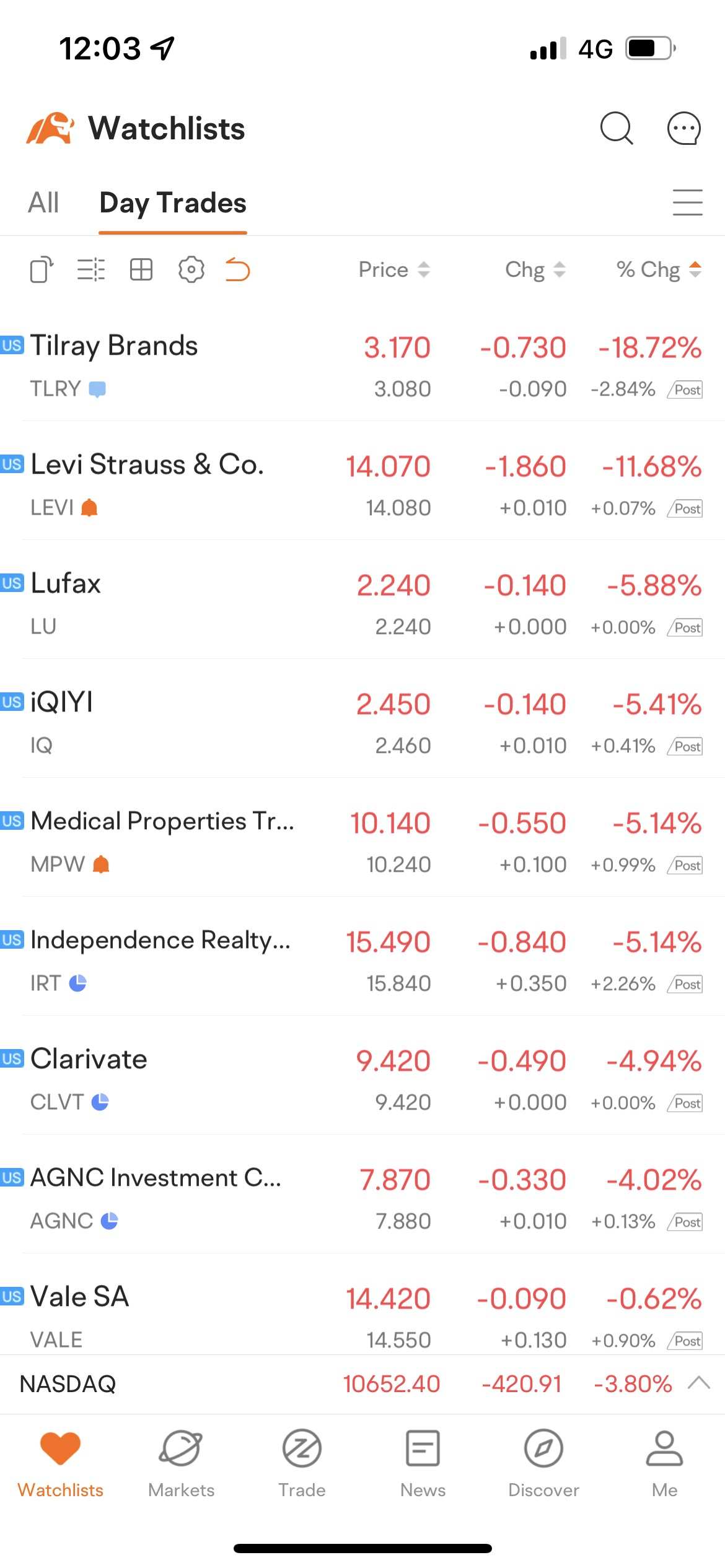Open the Levi Strauss & Co. row
This screenshot has width=725, height=1568.
(x=362, y=484)
